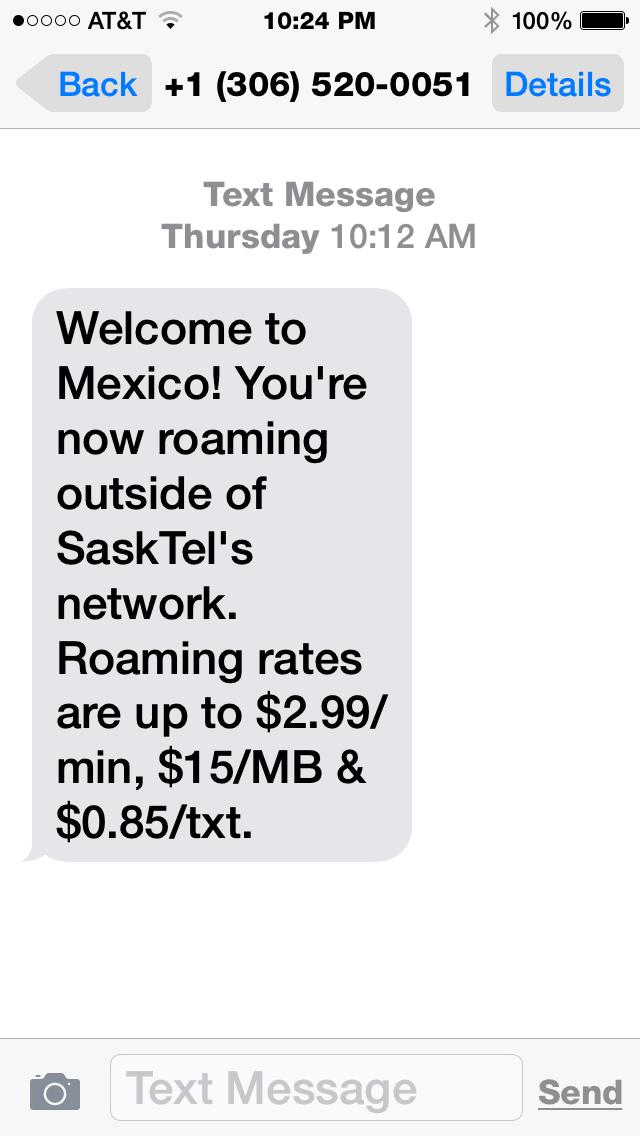Image resolution: width=640 pixels, height=1136 pixels.
Task: Go back to the messages list
Action: (85, 83)
